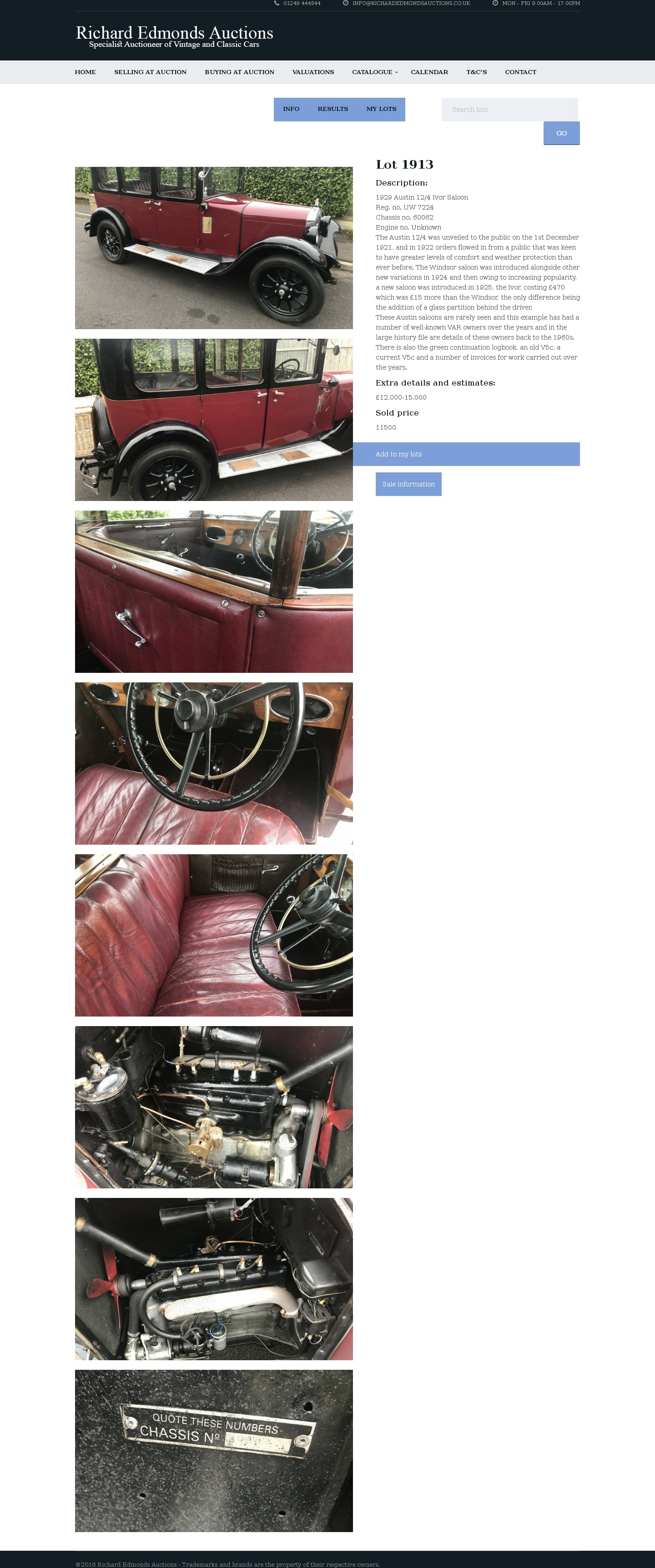Expand the Catalogue dropdown menu
Image resolution: width=655 pixels, height=1568 pixels.
(374, 72)
